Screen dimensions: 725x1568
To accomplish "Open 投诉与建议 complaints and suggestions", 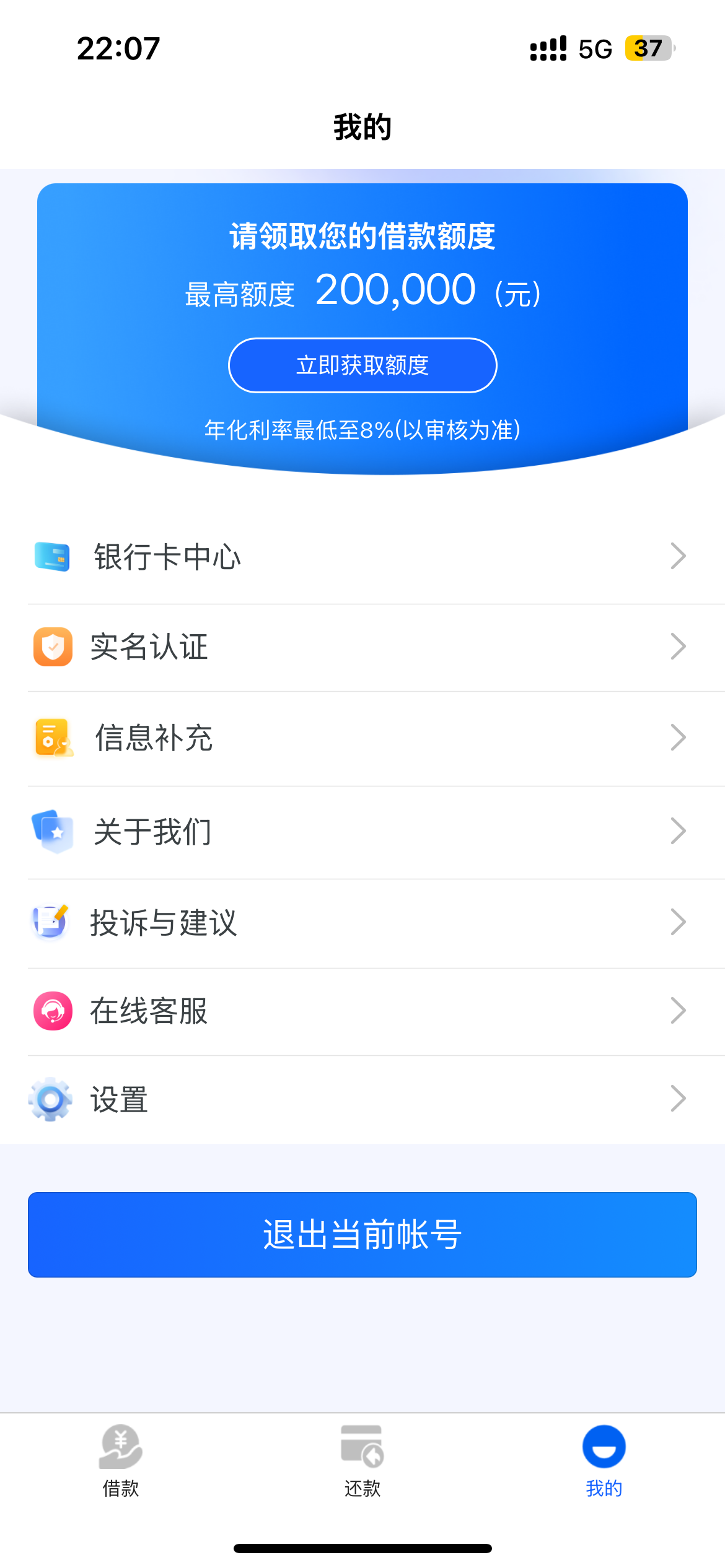I will click(x=362, y=923).
